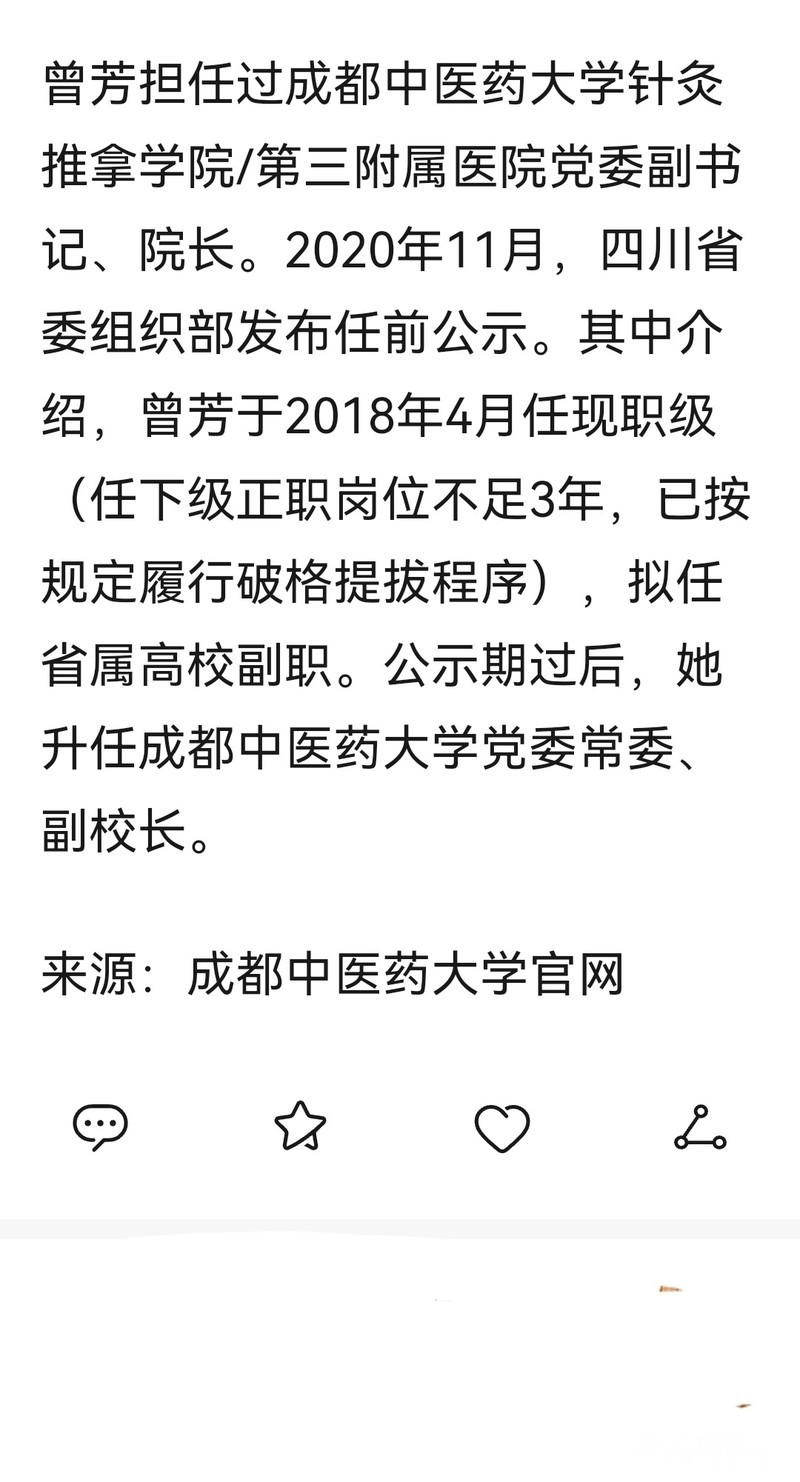Add this article to favorites

pos(300,1127)
